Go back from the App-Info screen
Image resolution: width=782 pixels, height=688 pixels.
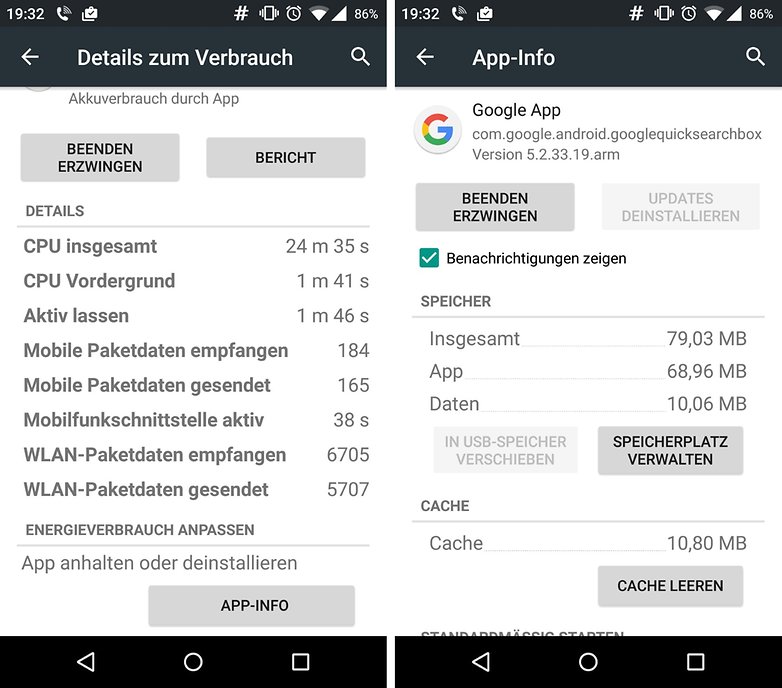pyautogui.click(x=425, y=57)
